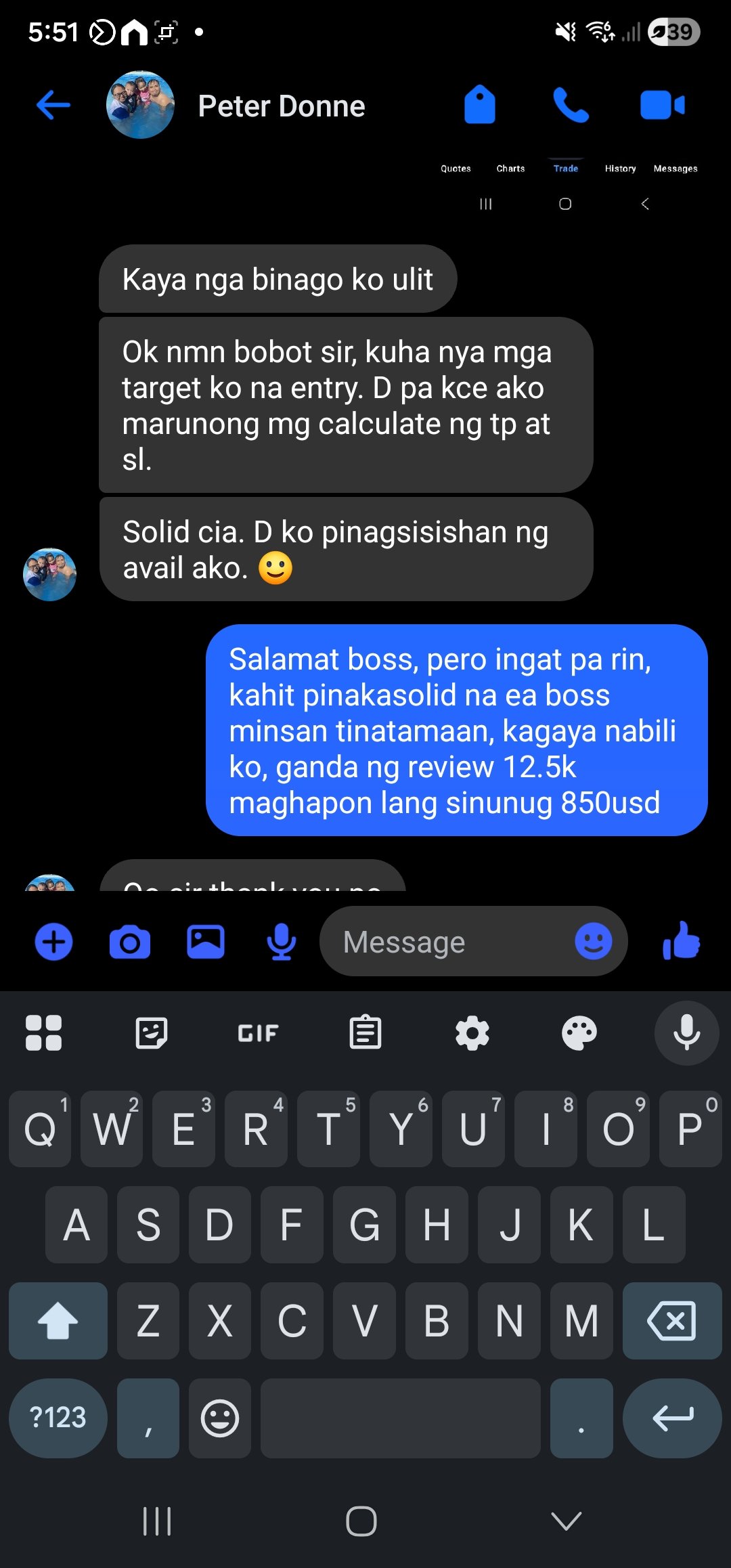Open the camera in Messenger
Screen dimensions: 731x1568
pos(129,941)
